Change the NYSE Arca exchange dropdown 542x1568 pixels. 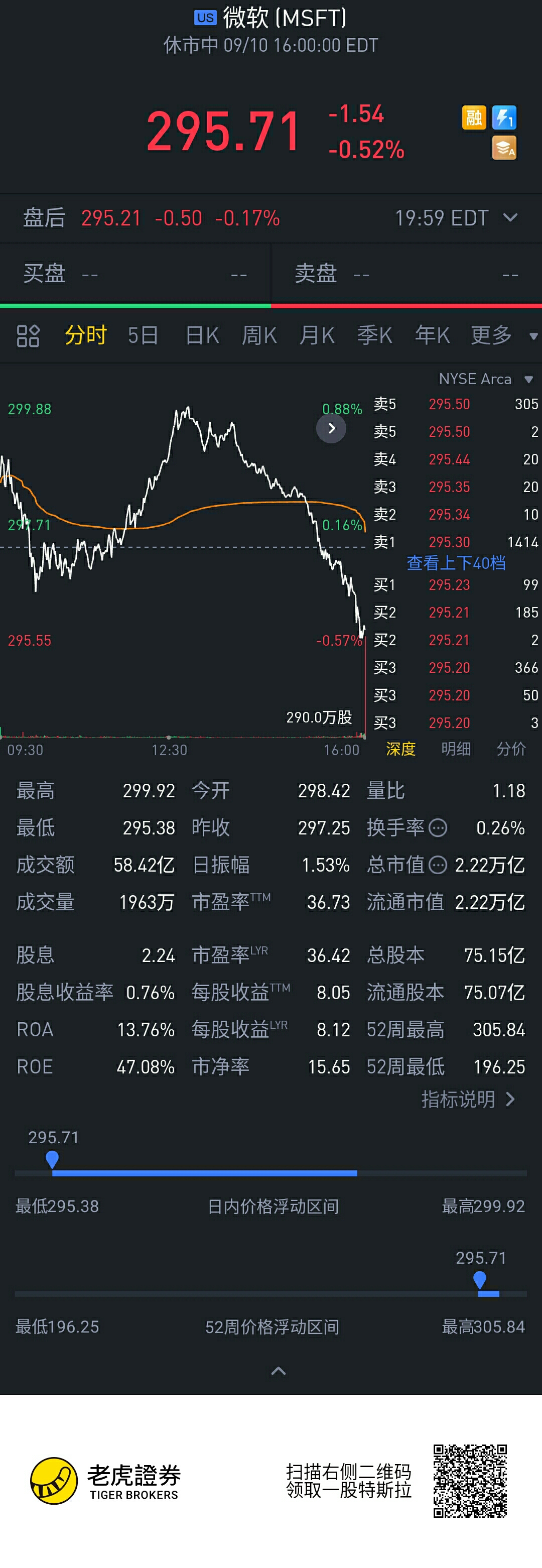[485, 379]
